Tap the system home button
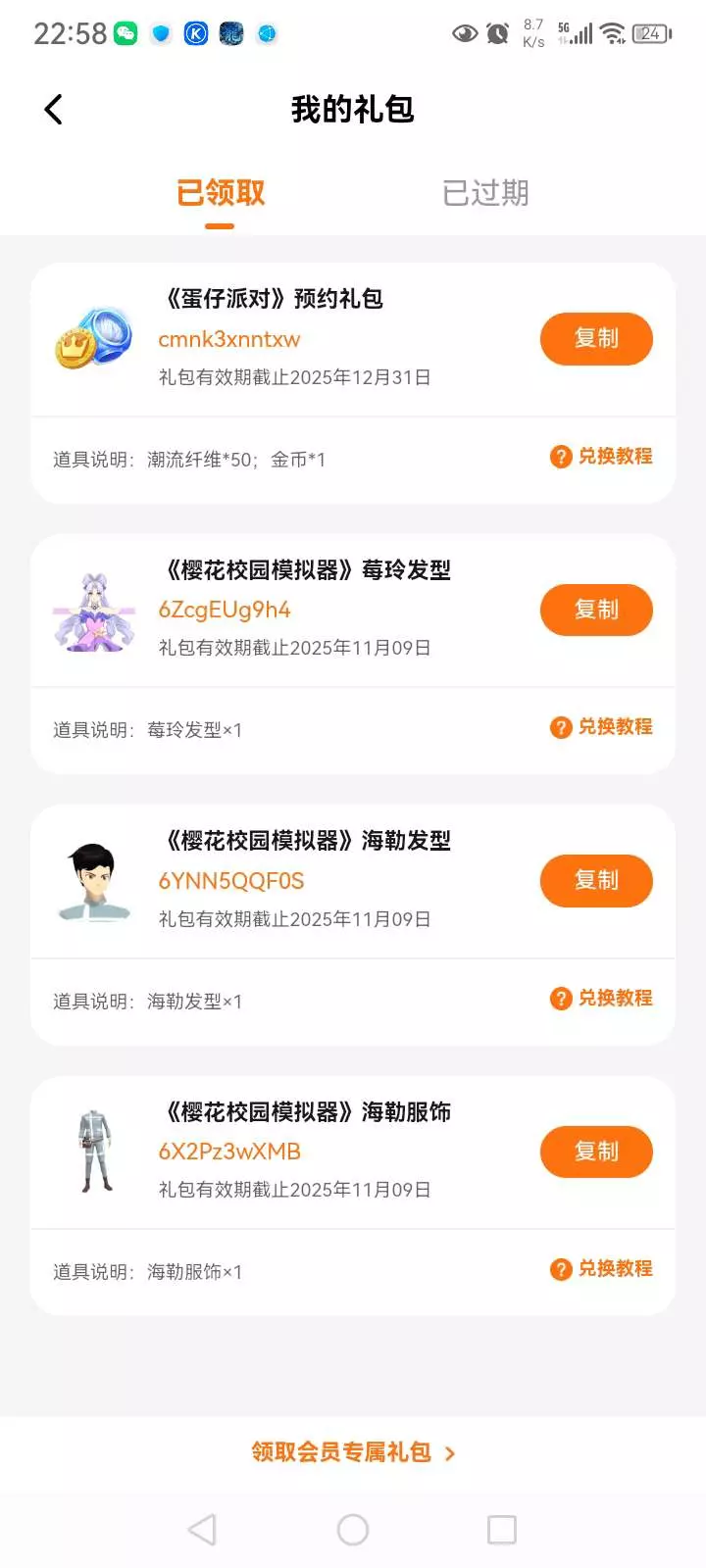 coord(353,1530)
